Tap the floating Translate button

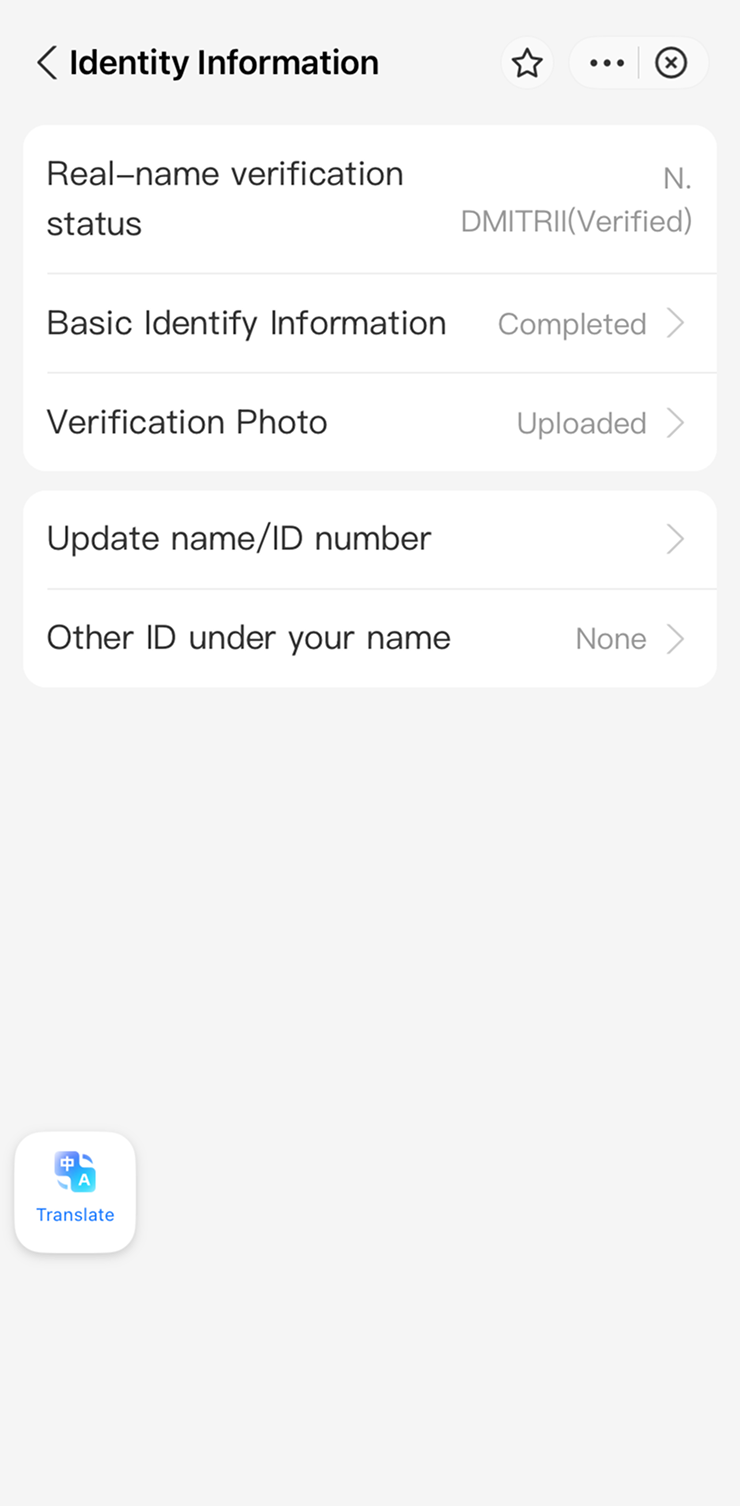[x=75, y=1191]
